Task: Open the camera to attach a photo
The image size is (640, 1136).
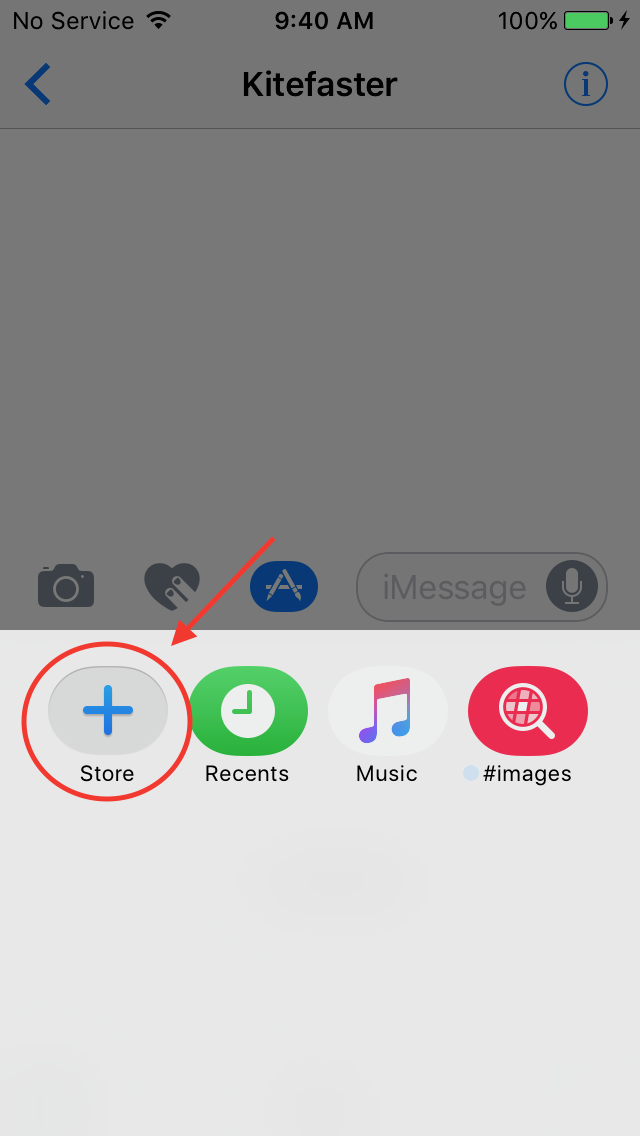Action: (x=66, y=586)
